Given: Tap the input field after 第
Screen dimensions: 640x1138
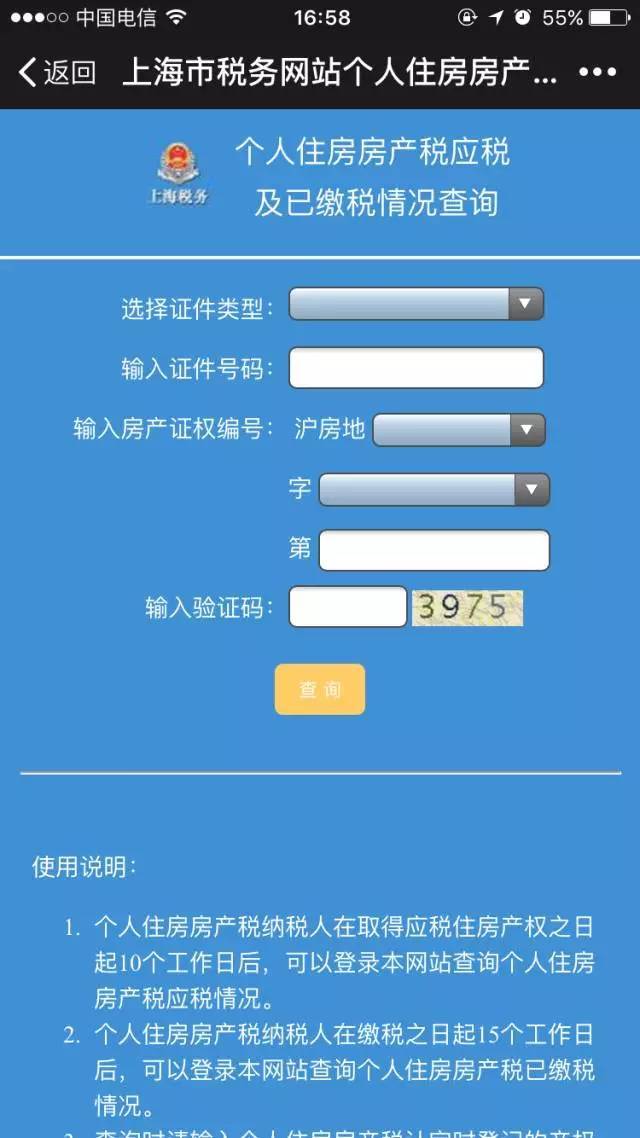Looking at the screenshot, I should [434, 551].
